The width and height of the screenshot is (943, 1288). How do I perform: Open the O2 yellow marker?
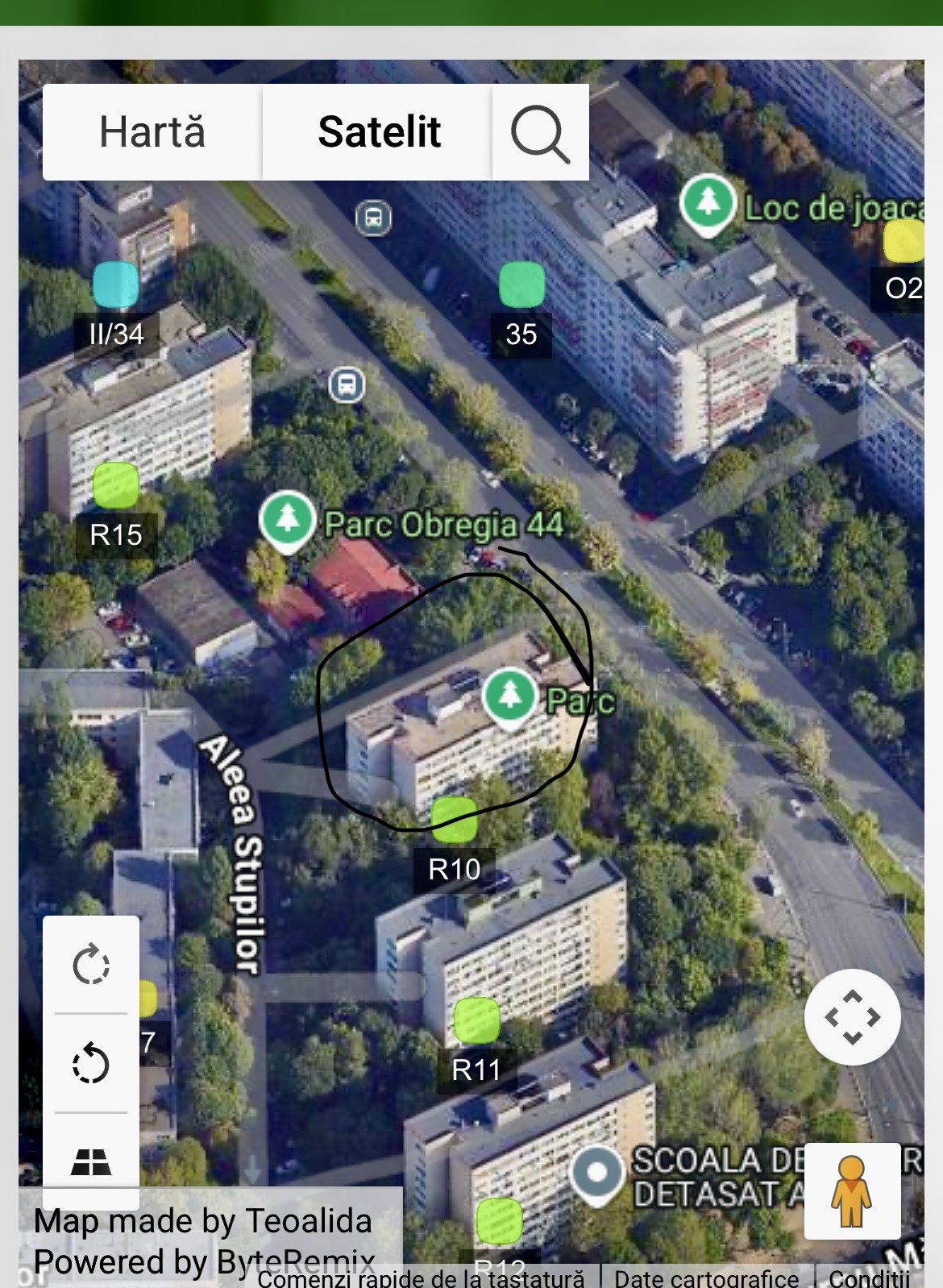[903, 241]
